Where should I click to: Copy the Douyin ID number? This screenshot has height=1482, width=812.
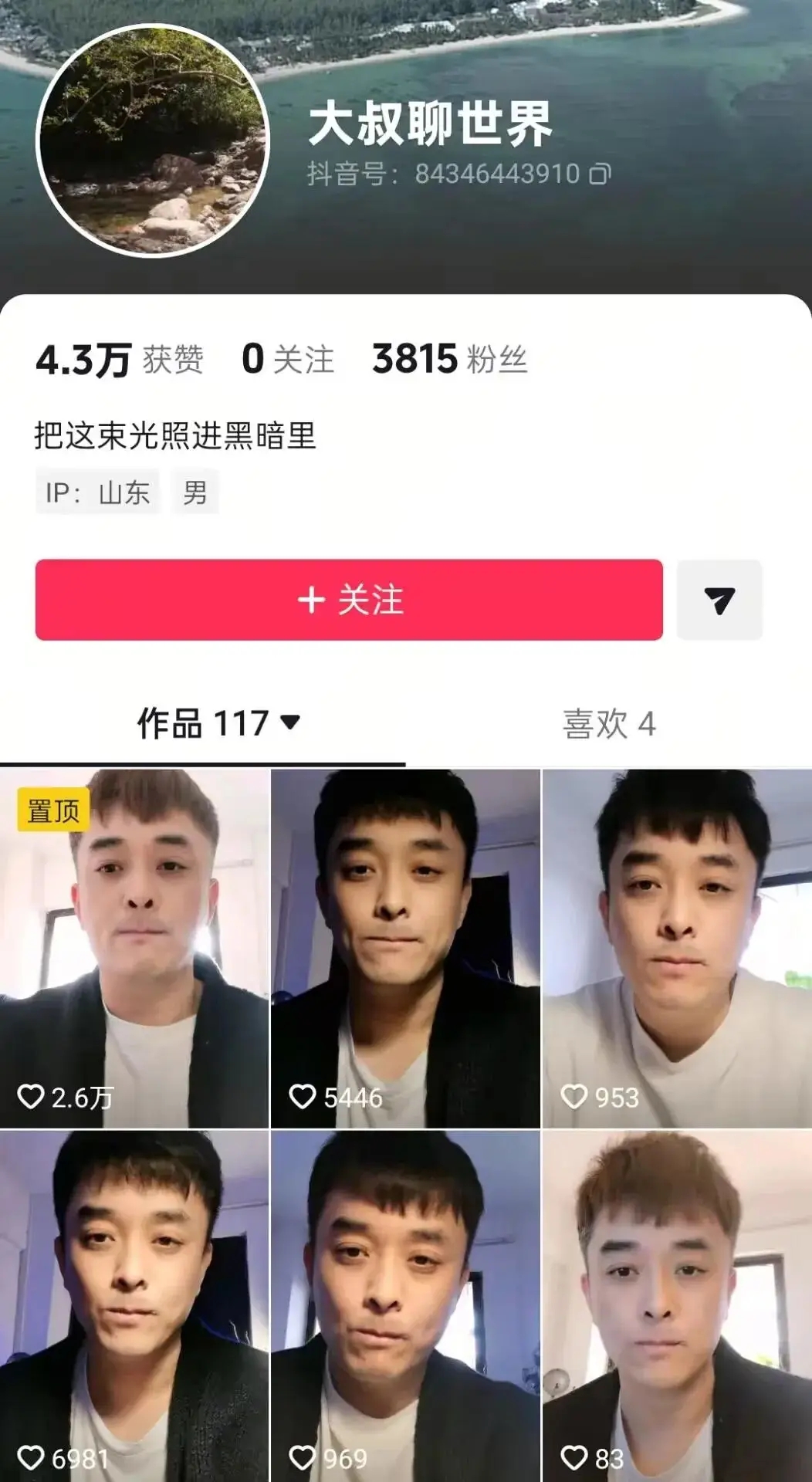click(601, 174)
